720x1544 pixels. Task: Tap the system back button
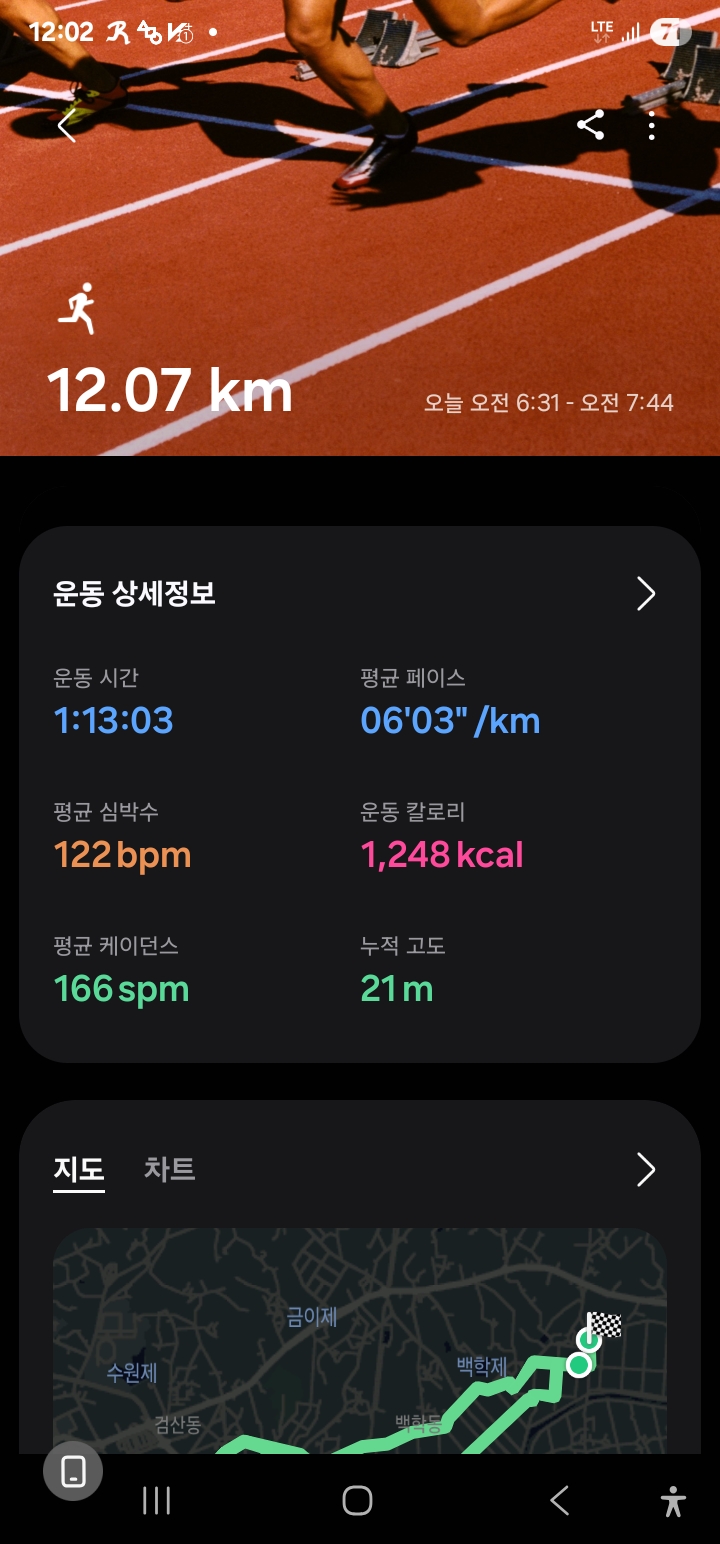pyautogui.click(x=560, y=1500)
